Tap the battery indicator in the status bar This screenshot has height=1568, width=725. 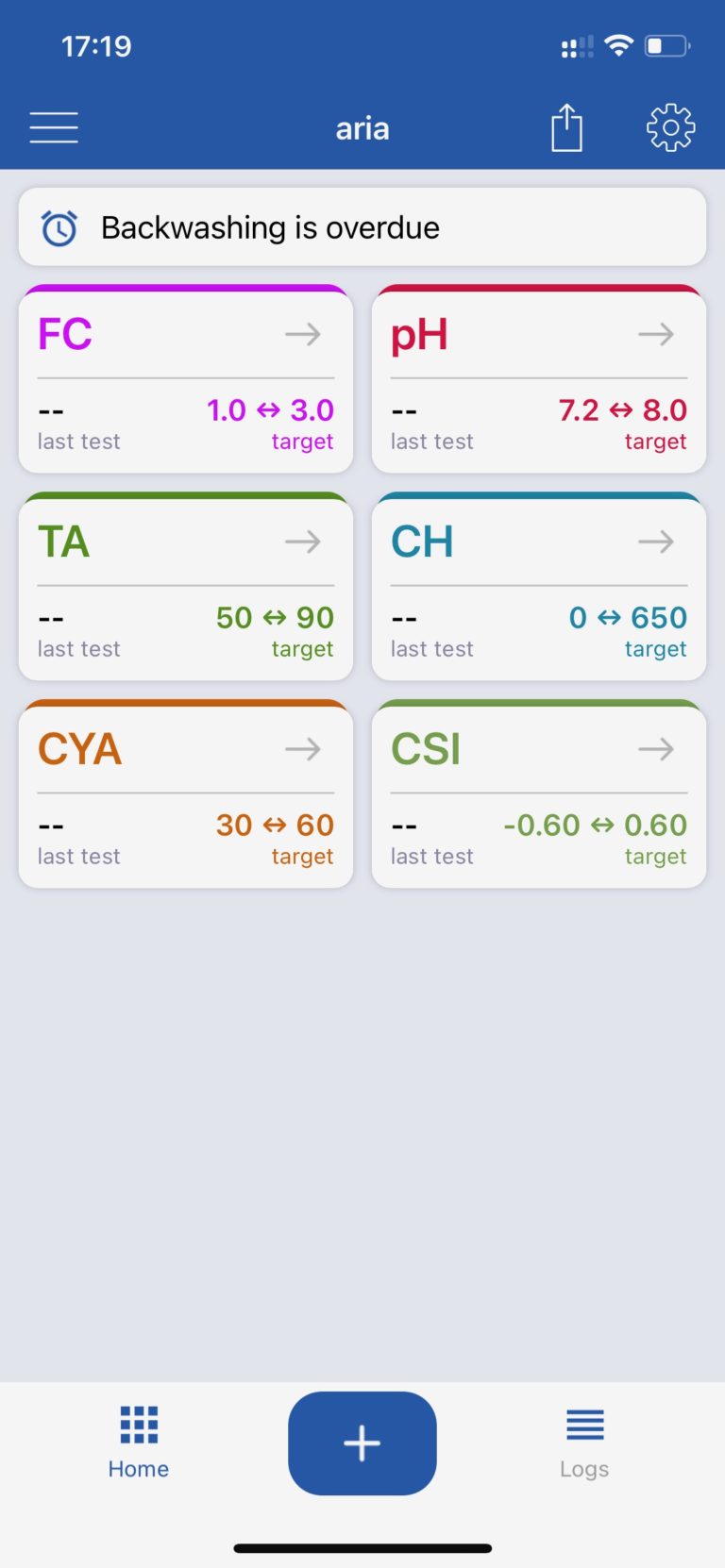point(667,44)
